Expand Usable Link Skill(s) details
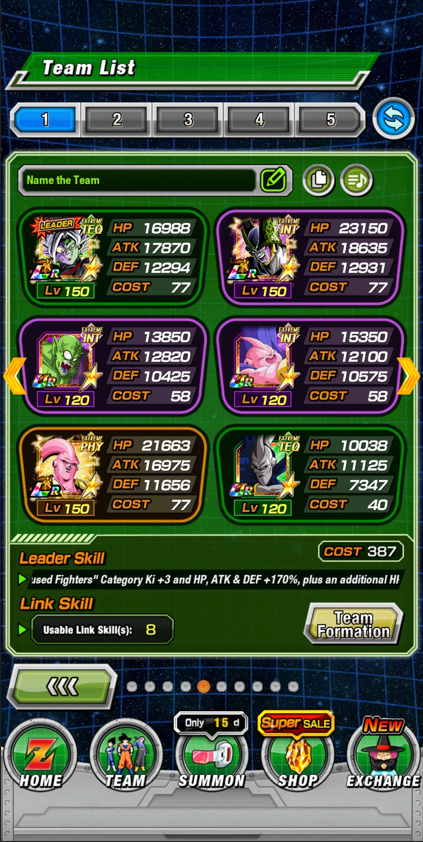The height and width of the screenshot is (842, 423). [x=102, y=629]
